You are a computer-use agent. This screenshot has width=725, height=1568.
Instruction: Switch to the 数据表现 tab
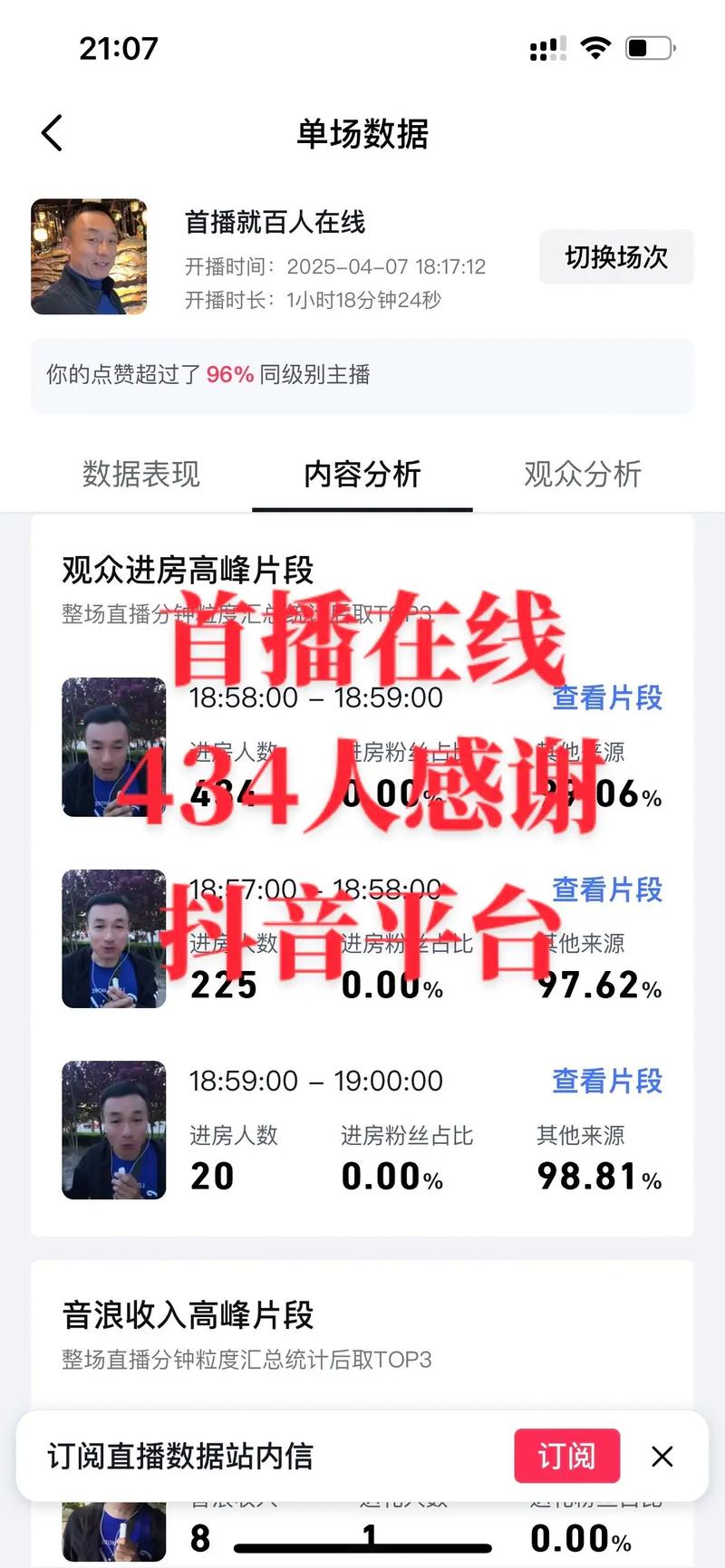pos(140,474)
